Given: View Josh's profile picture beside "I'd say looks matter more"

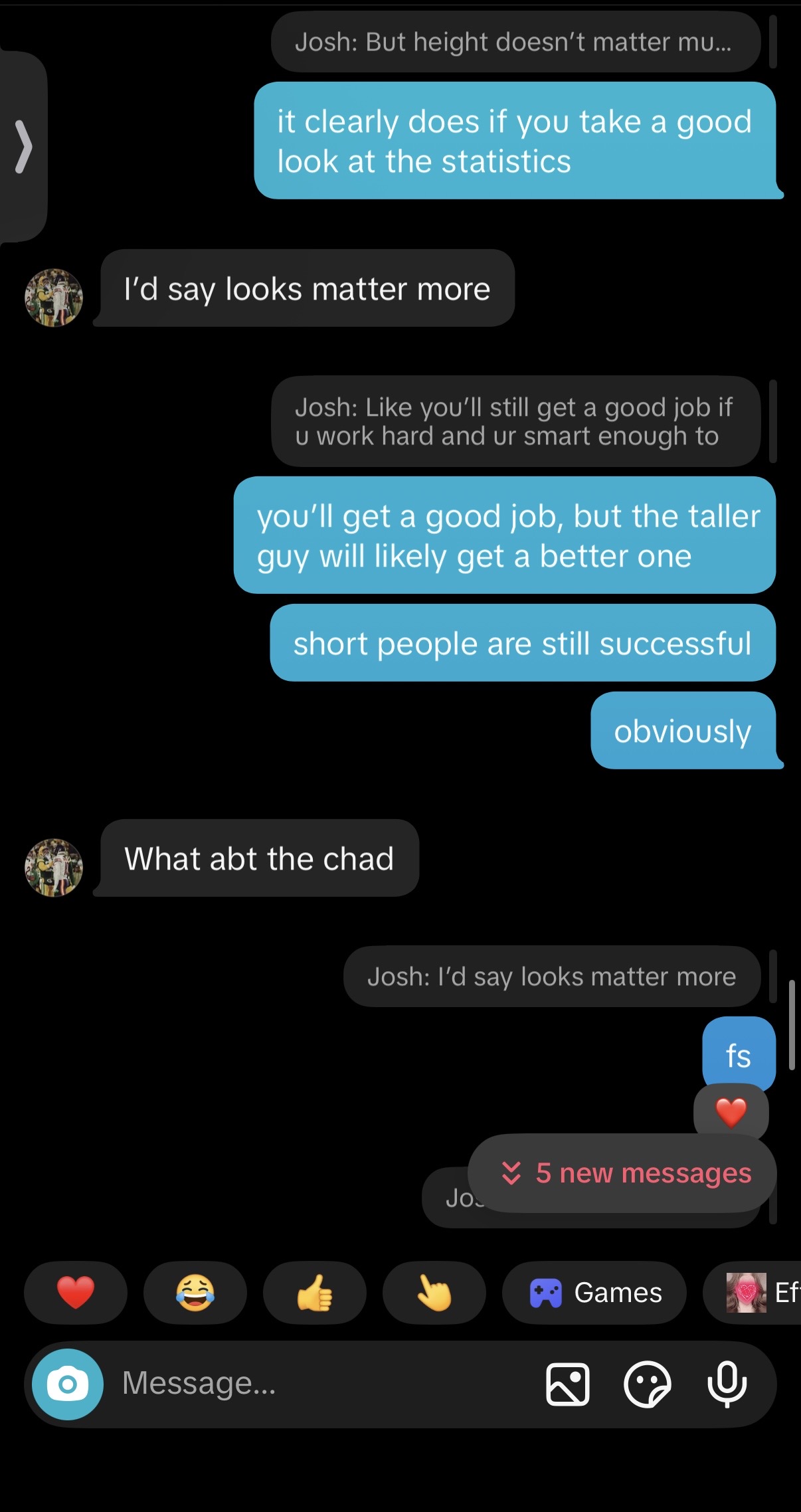Looking at the screenshot, I should [54, 298].
